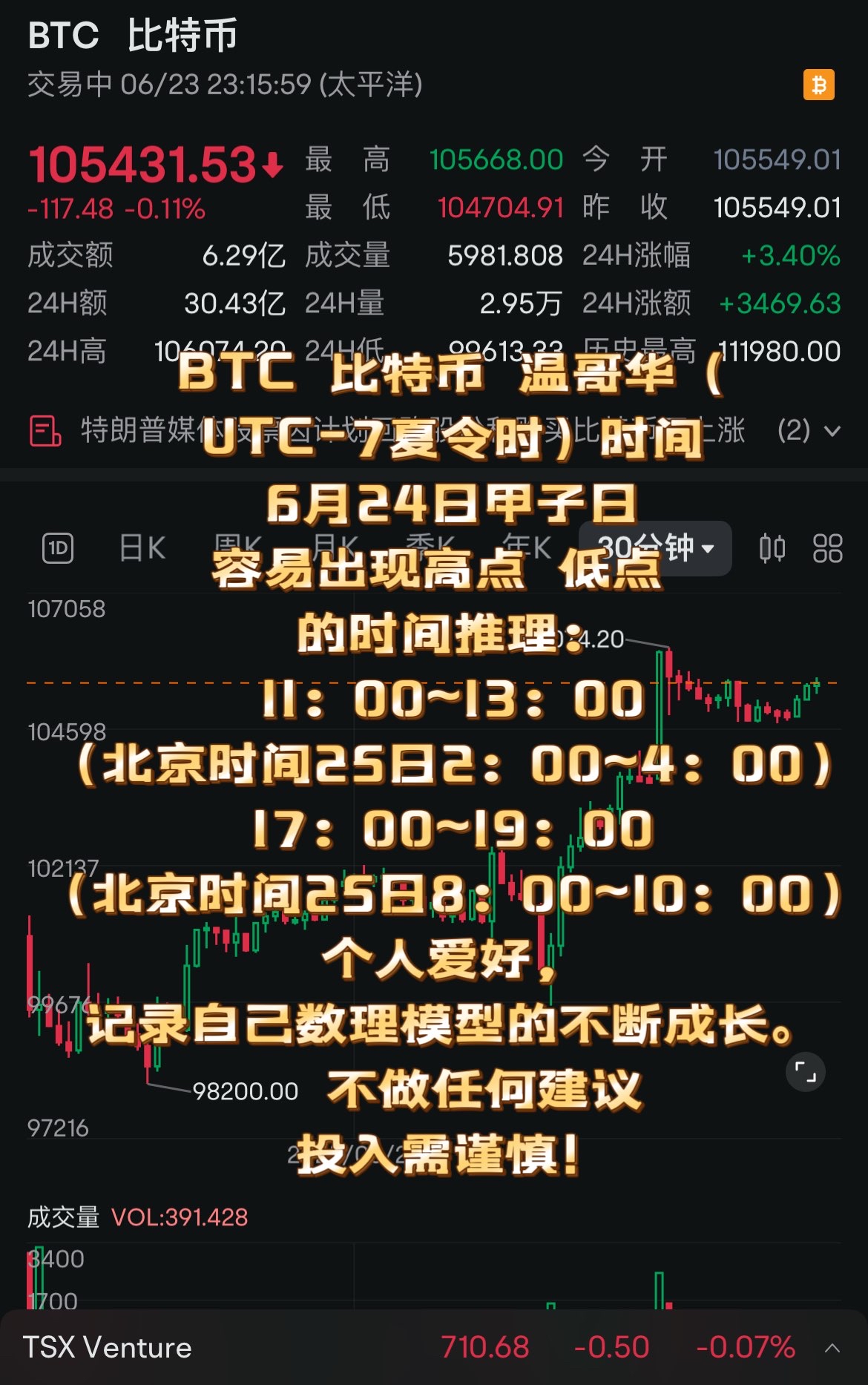Open the candlestick chart settings icon

(x=772, y=549)
